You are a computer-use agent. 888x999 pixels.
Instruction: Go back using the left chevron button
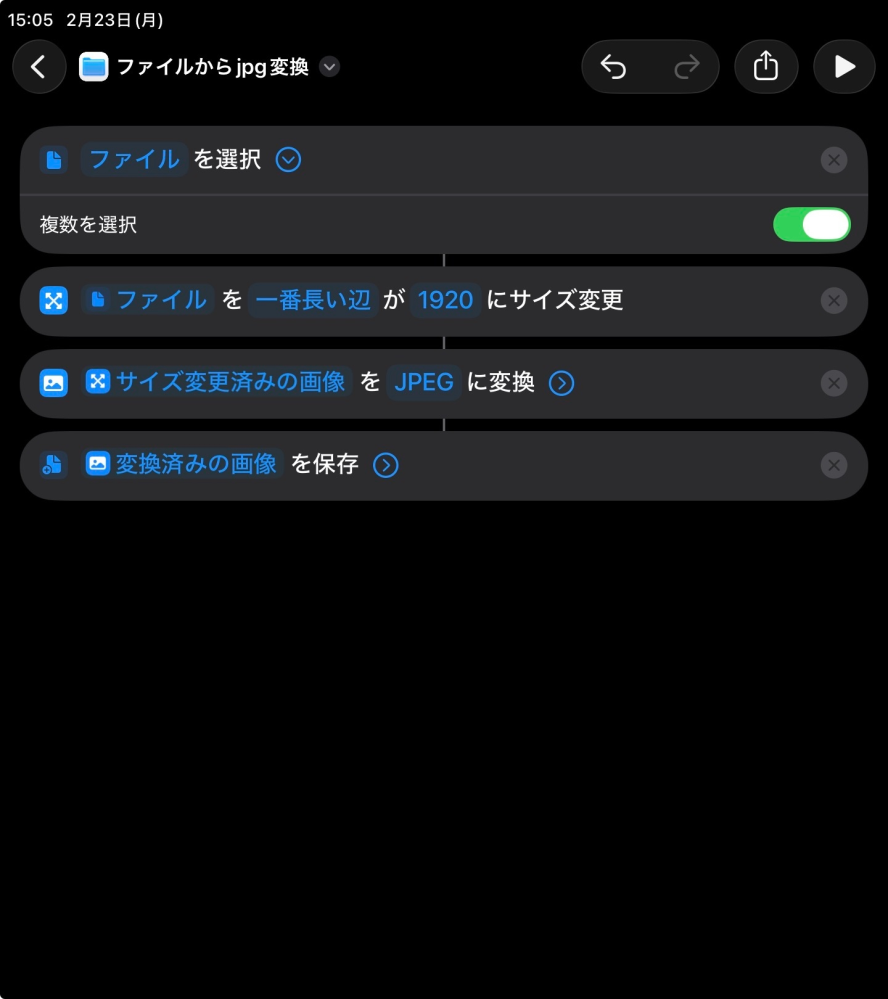tap(38, 67)
